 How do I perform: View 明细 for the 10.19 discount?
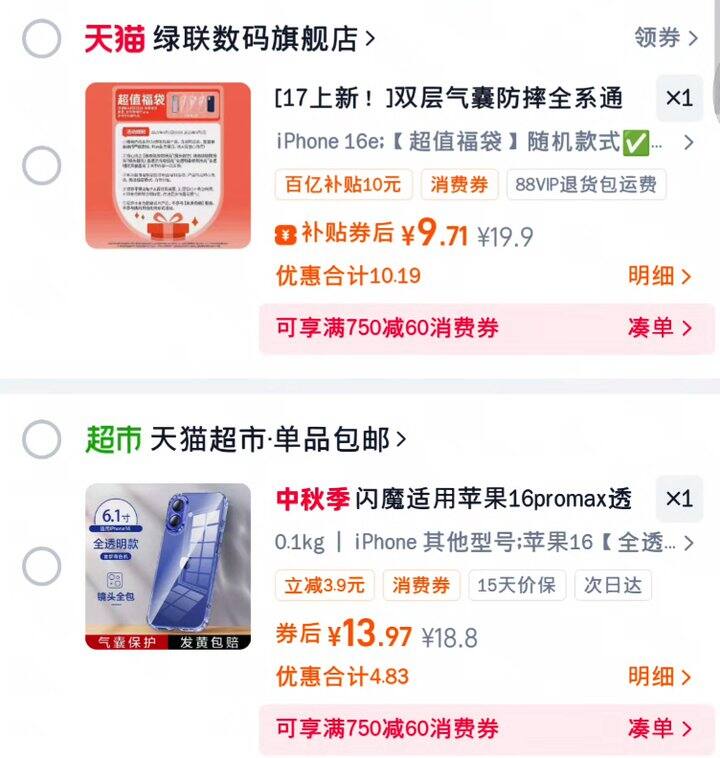coord(659,276)
